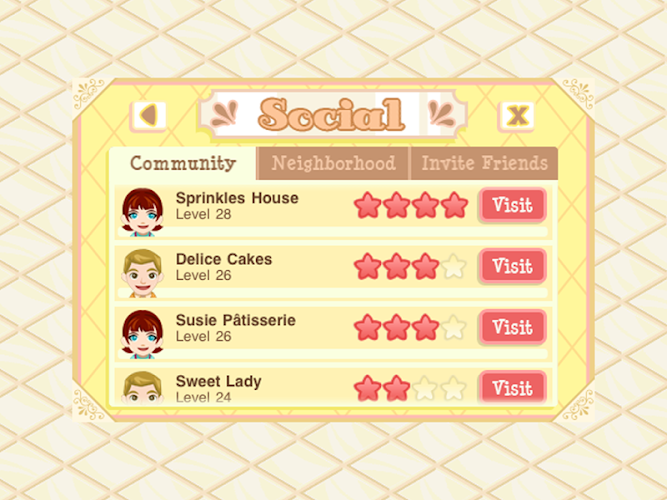Visit Sweet Lady bakery
This screenshot has height=500, width=667.
tap(513, 386)
